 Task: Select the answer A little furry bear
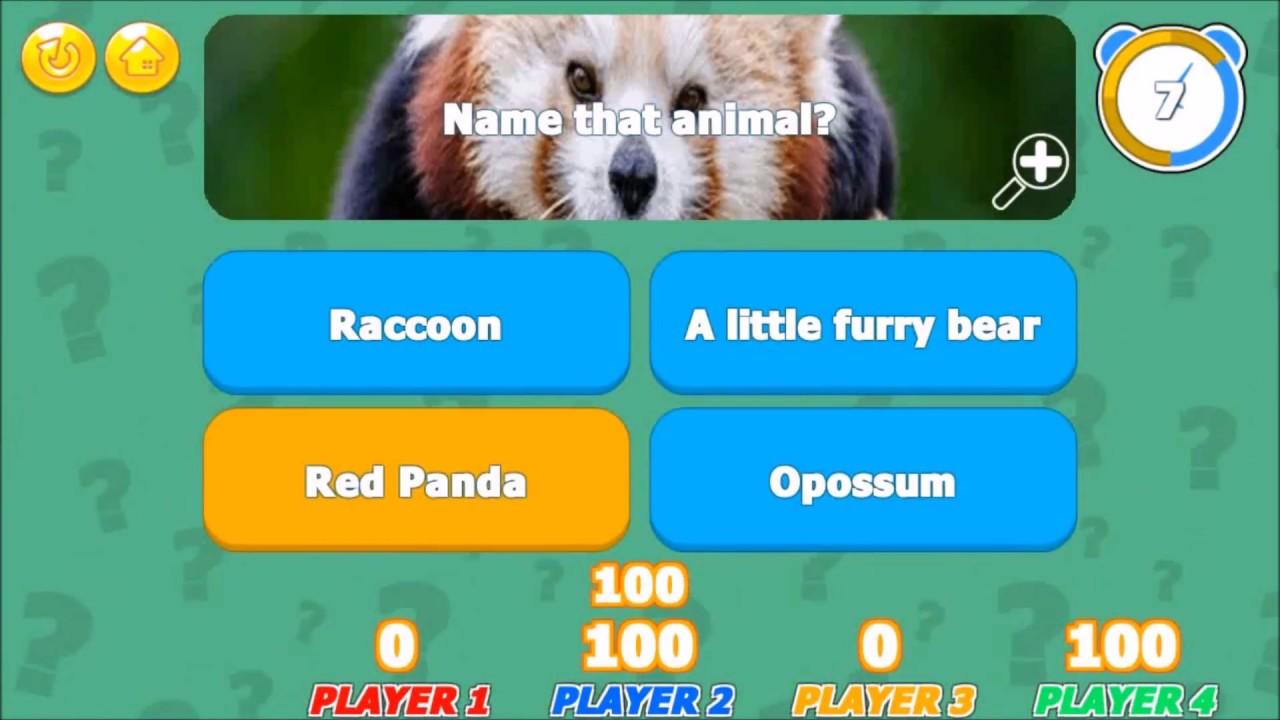pyautogui.click(x=862, y=322)
